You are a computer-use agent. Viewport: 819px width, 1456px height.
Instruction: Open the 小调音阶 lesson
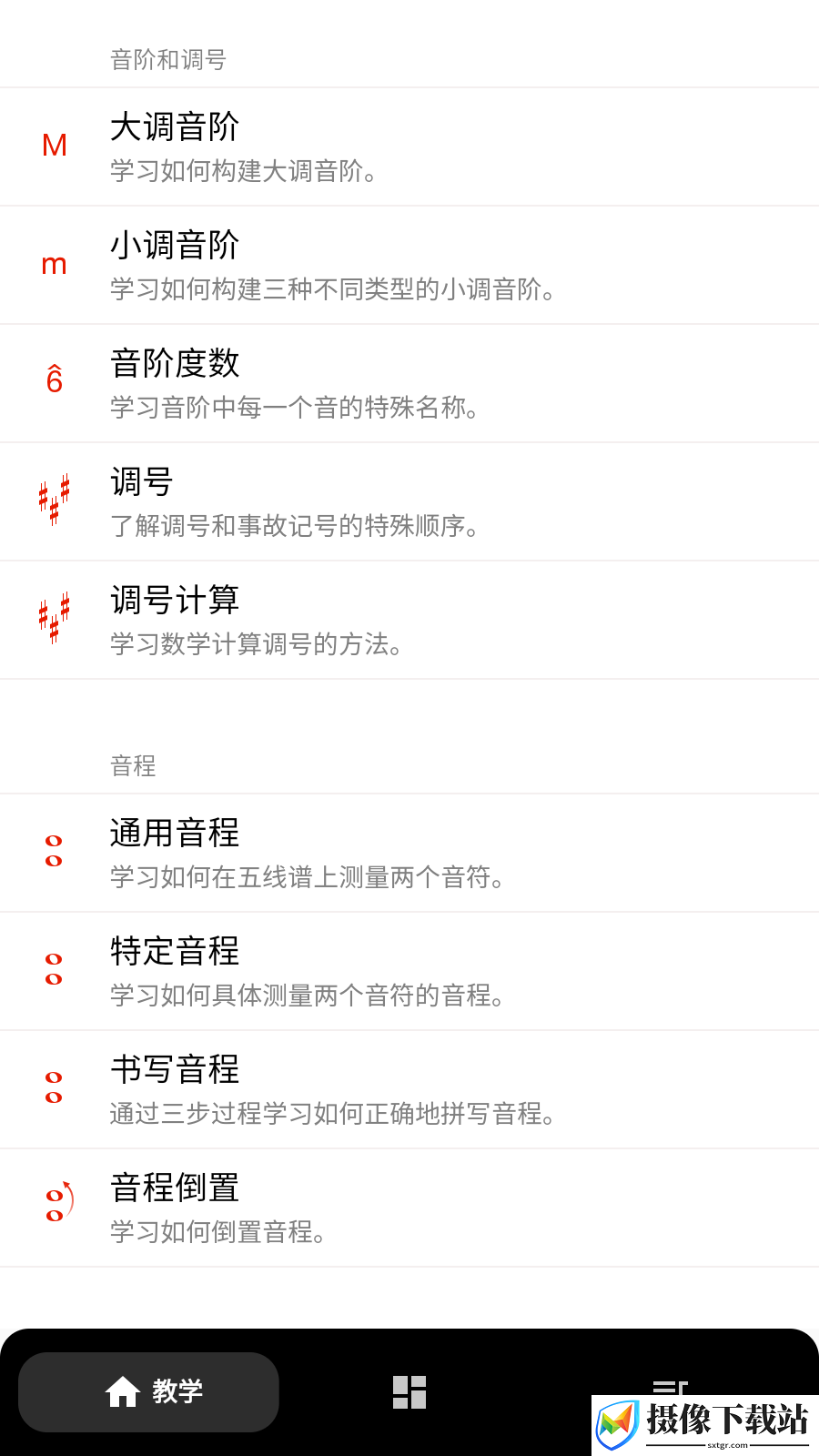(x=409, y=265)
